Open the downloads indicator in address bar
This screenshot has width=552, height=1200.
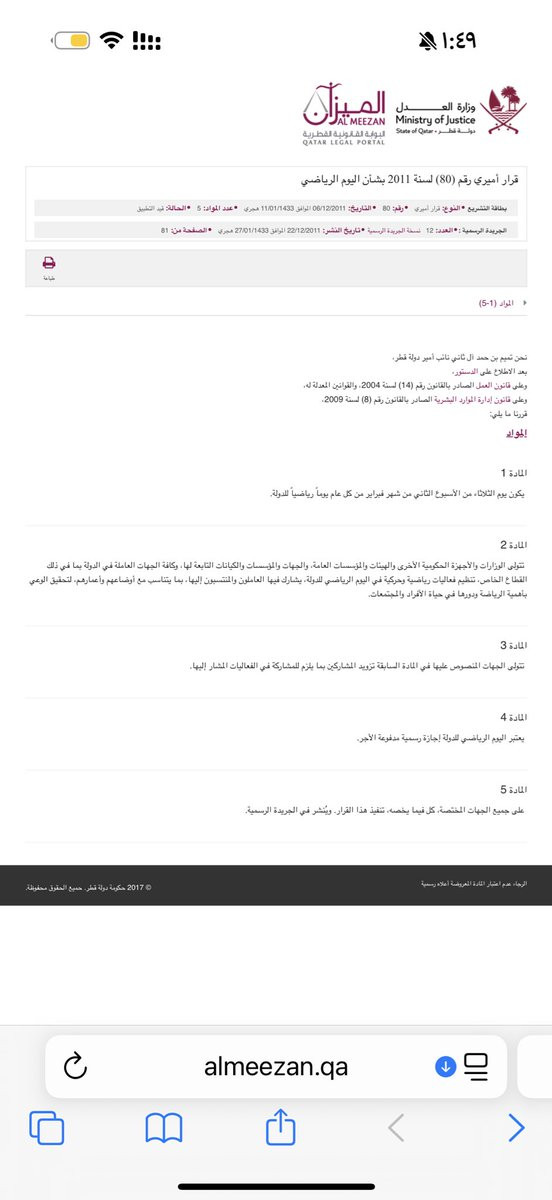tap(445, 1067)
